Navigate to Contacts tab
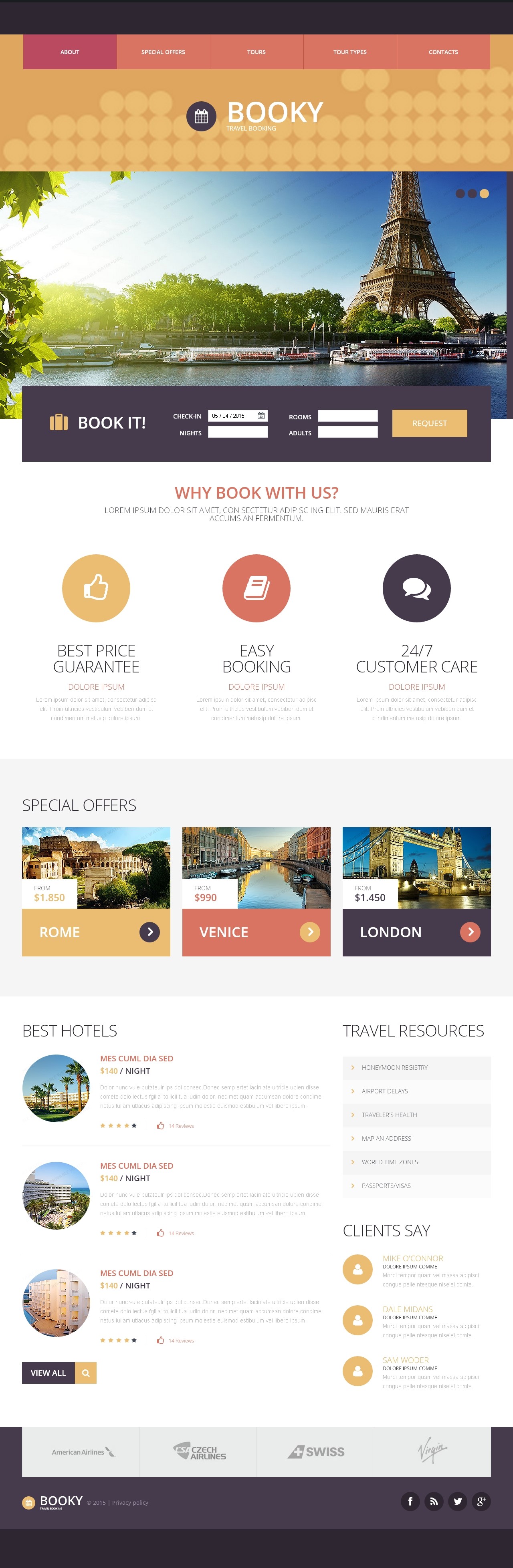513x1568 pixels. coord(443,52)
